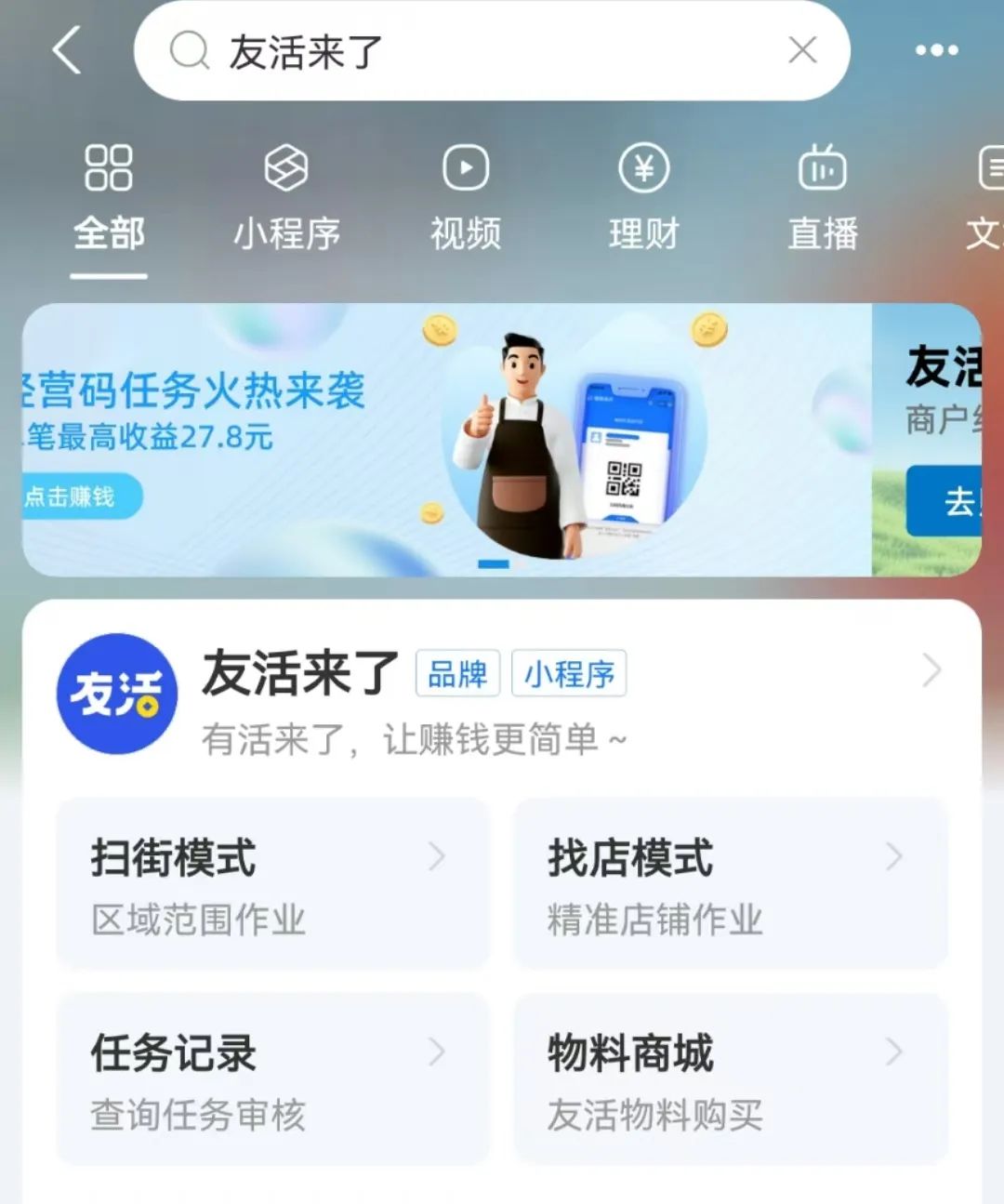1004x1204 pixels.
Task: Open the three-dot overflow menu
Action: click(936, 50)
